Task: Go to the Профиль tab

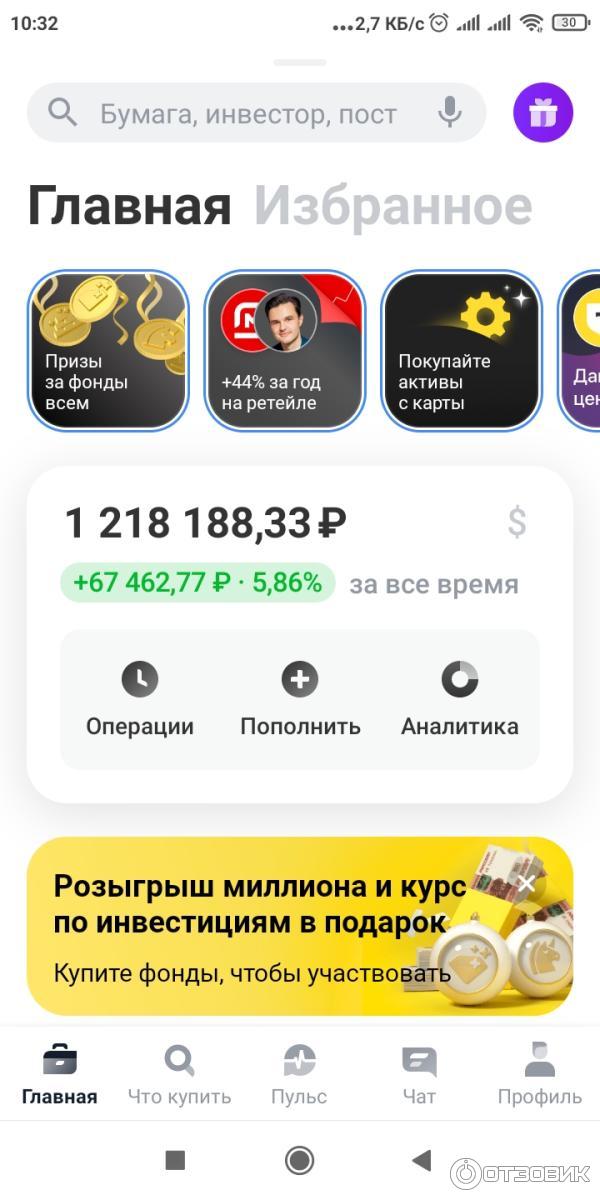Action: click(540, 1074)
